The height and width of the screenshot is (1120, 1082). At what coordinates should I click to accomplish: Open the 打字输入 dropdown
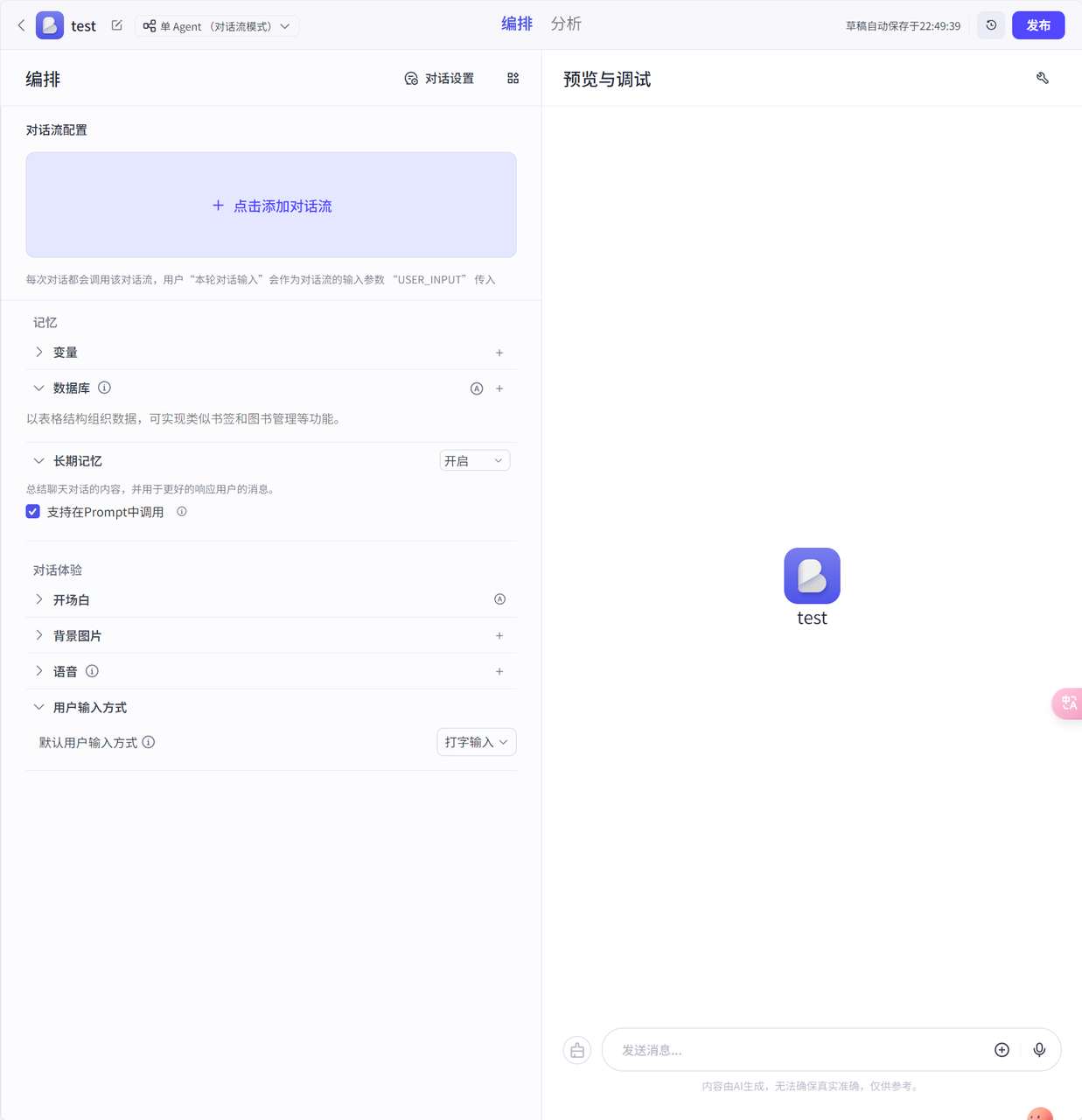click(476, 742)
